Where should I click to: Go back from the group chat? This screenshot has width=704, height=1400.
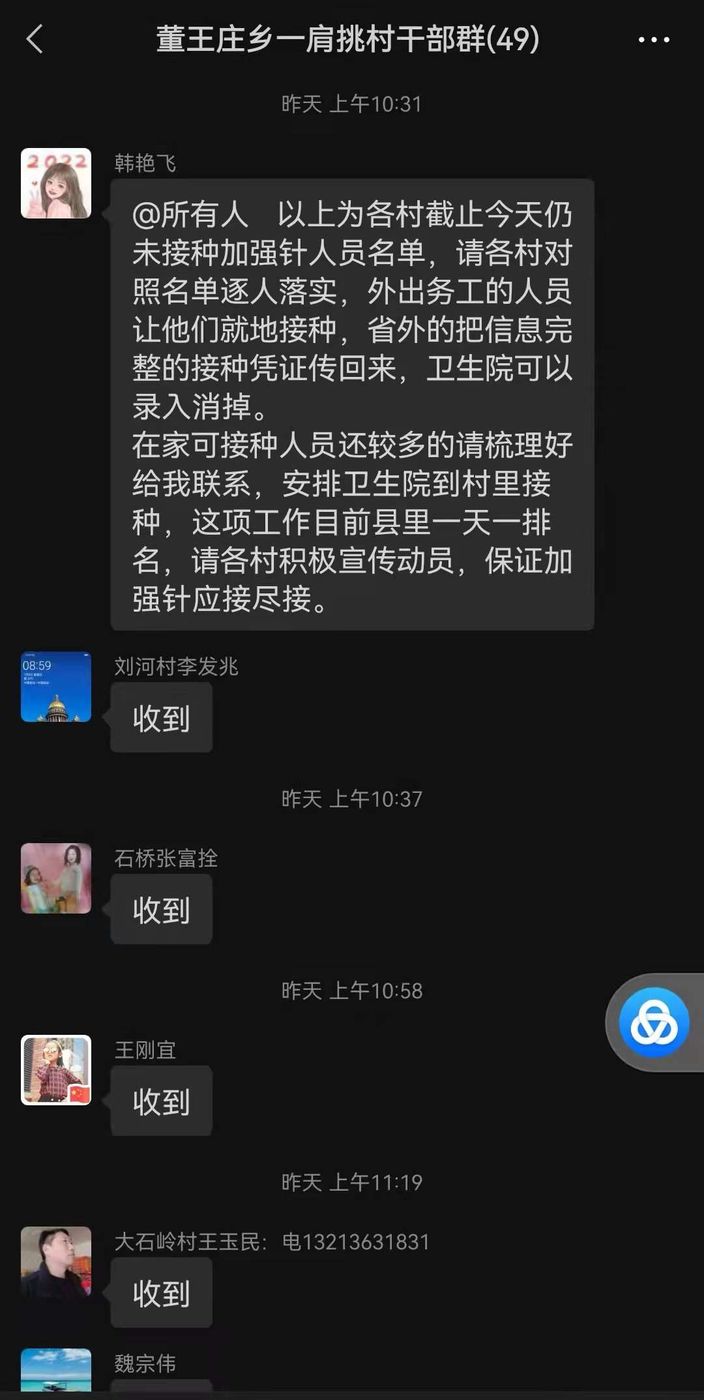click(x=35, y=40)
